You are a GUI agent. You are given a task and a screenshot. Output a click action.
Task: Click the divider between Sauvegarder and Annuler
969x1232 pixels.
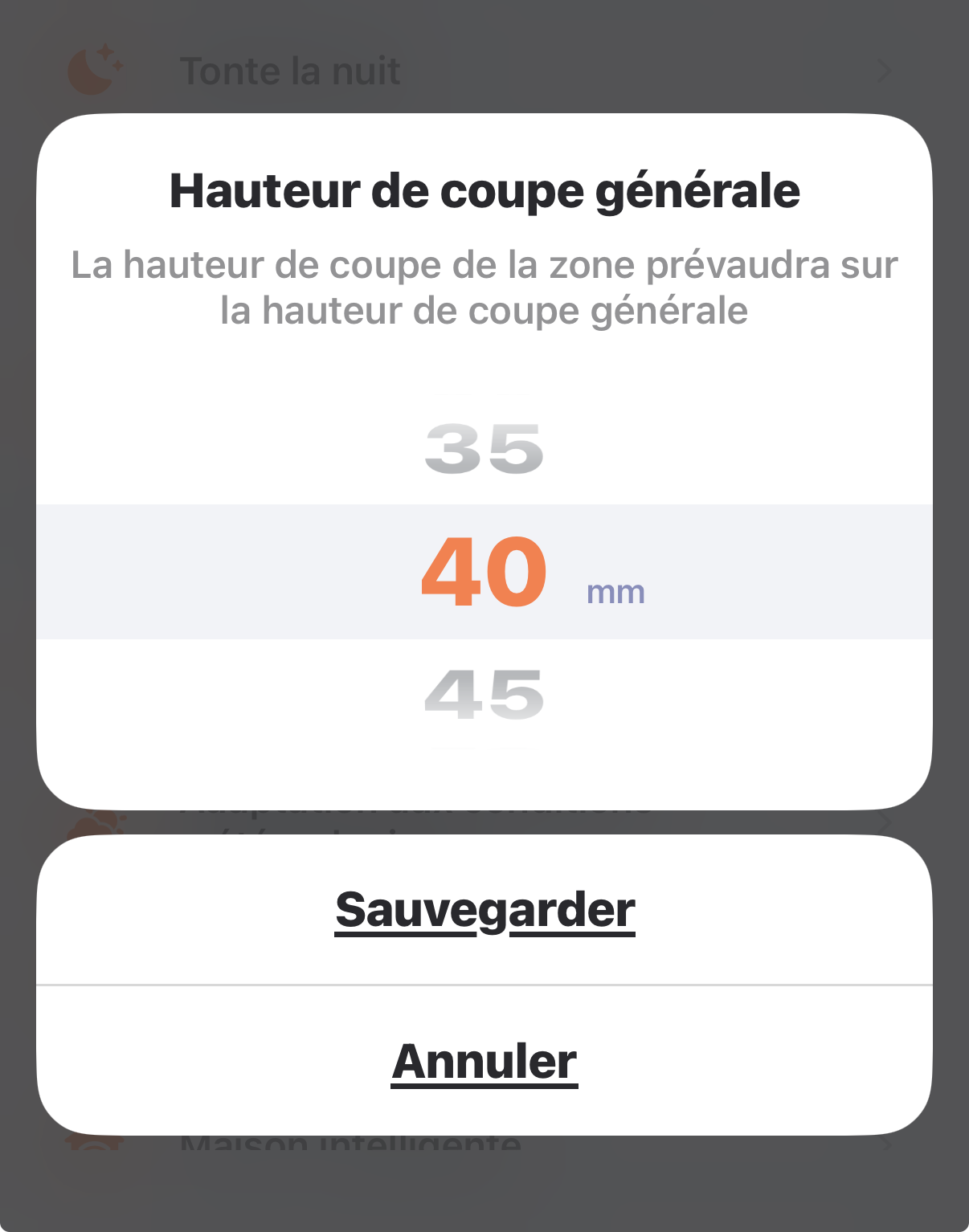(484, 985)
